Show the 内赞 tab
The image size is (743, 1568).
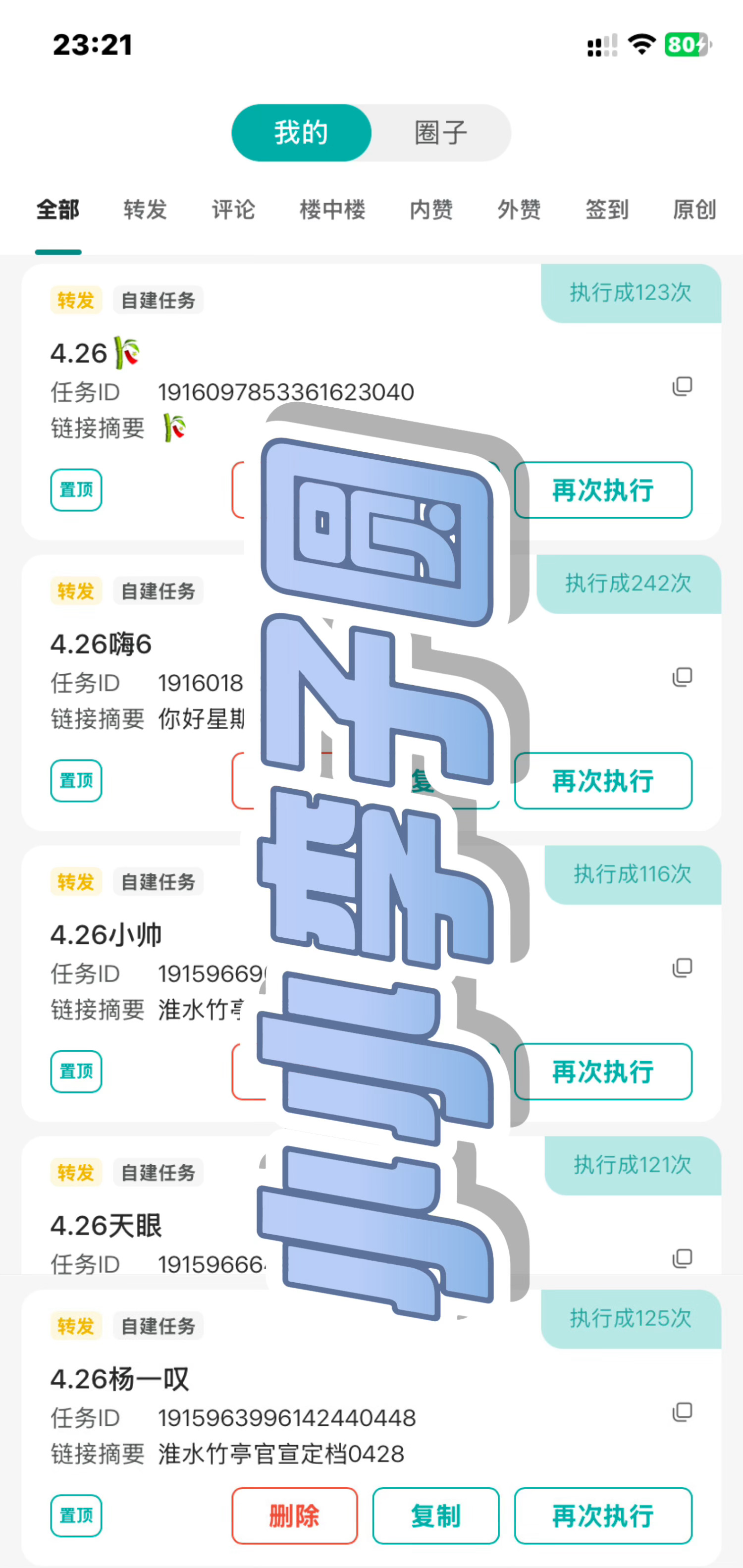431,210
